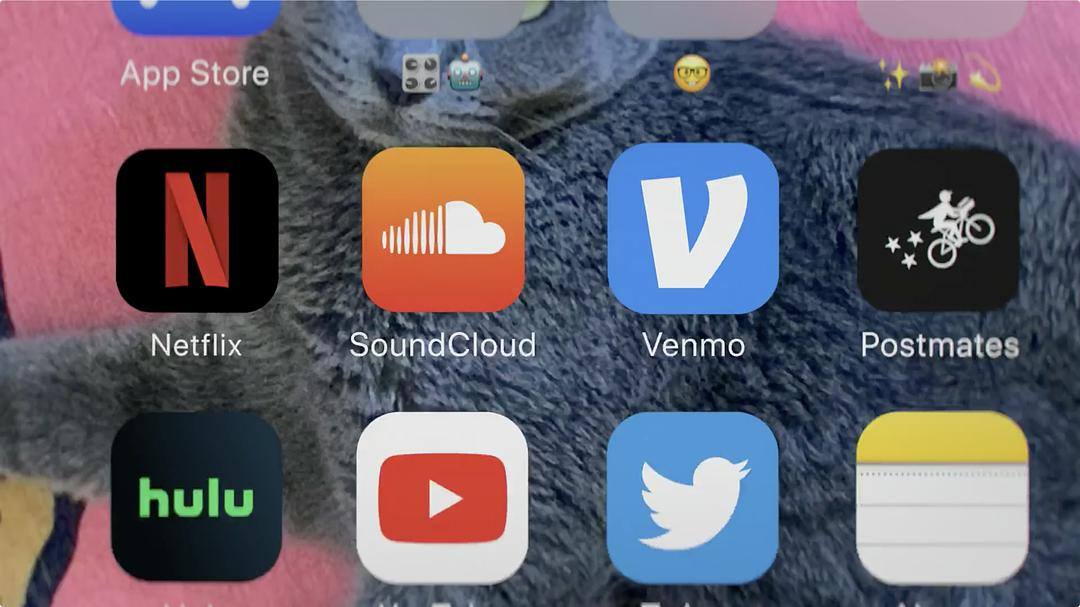The width and height of the screenshot is (1080, 607).
Task: Open the folder labeled with sparkles and camera emoji
Action: [x=940, y=20]
